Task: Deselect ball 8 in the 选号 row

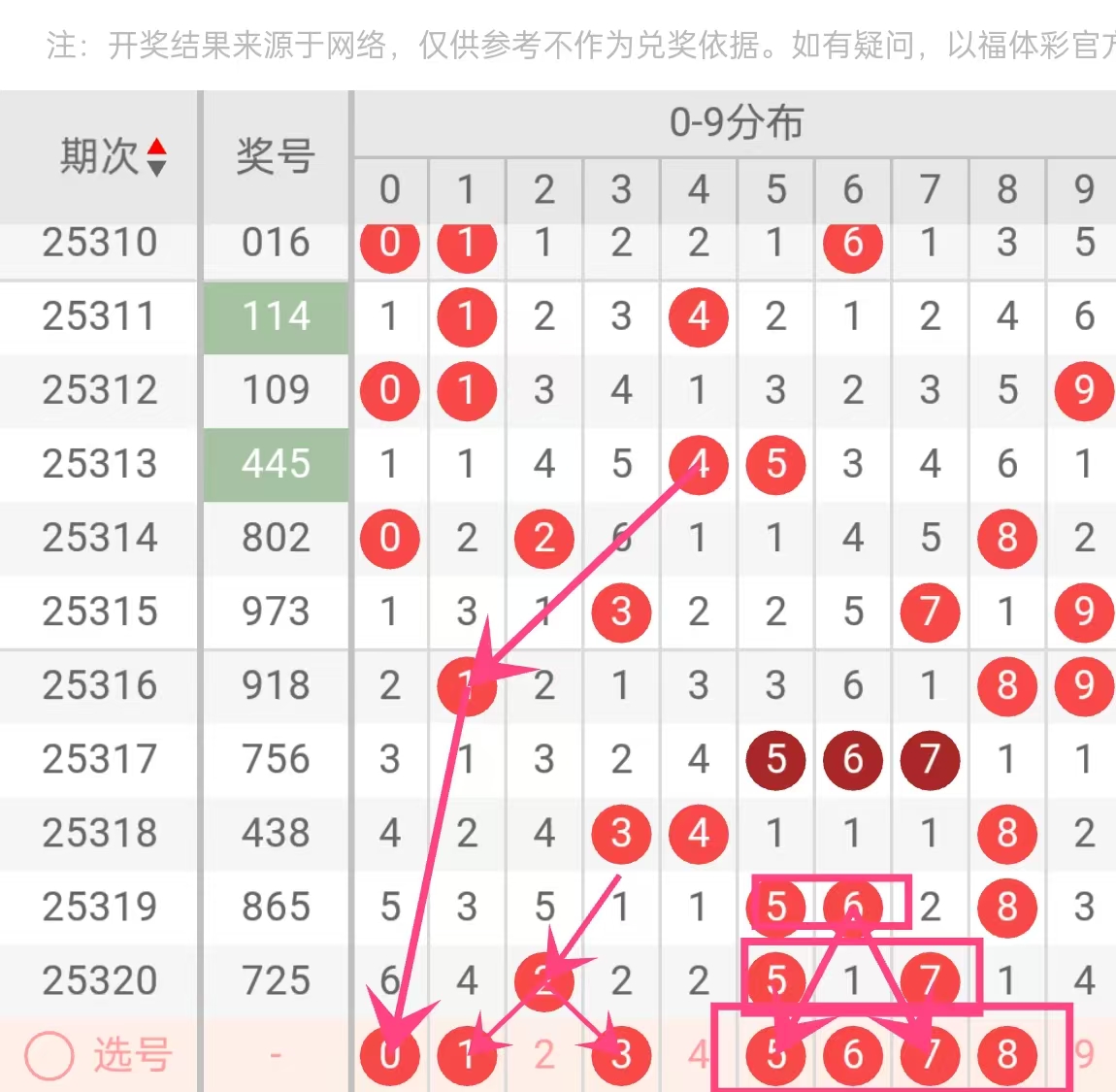Action: [x=1007, y=1054]
